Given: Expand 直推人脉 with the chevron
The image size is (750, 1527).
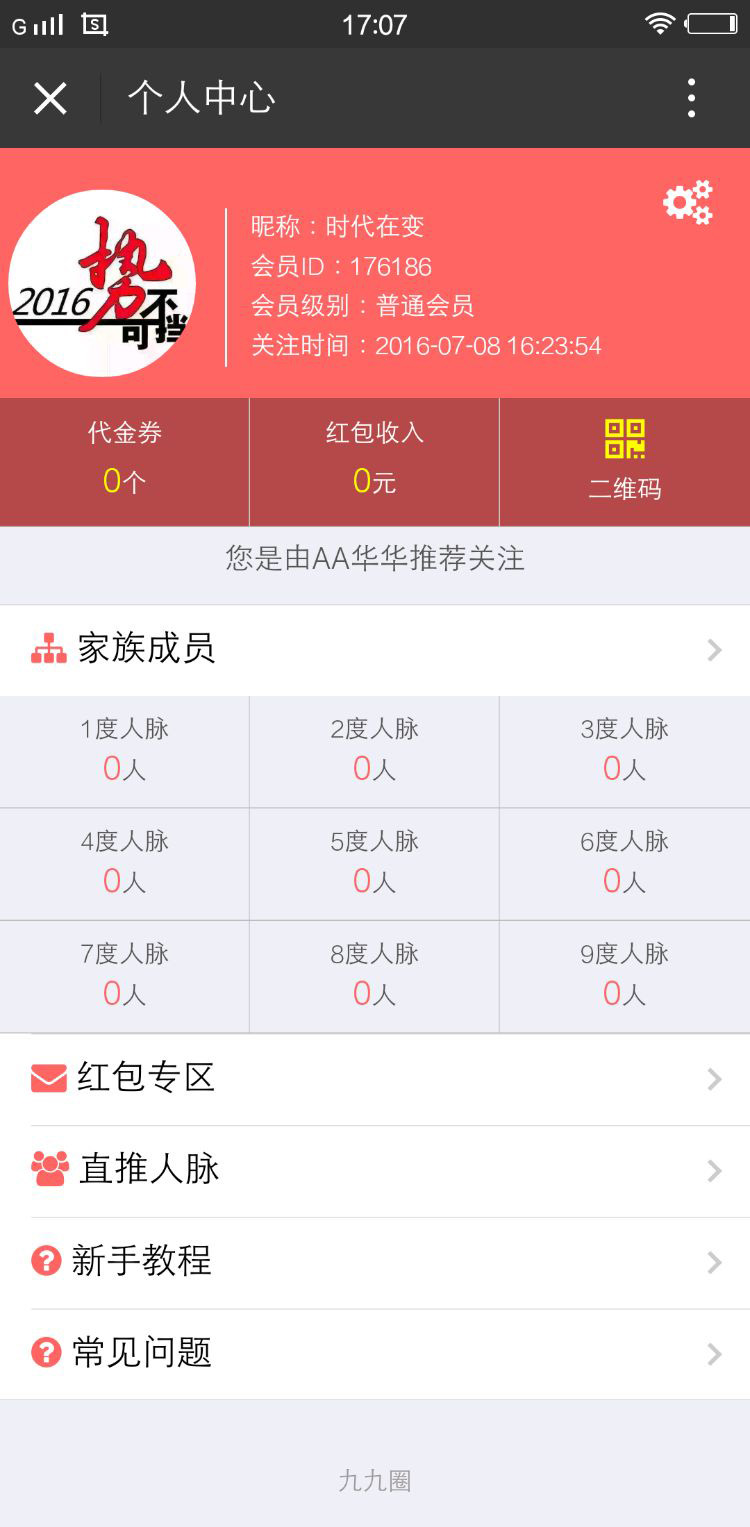Looking at the screenshot, I should point(713,1170).
